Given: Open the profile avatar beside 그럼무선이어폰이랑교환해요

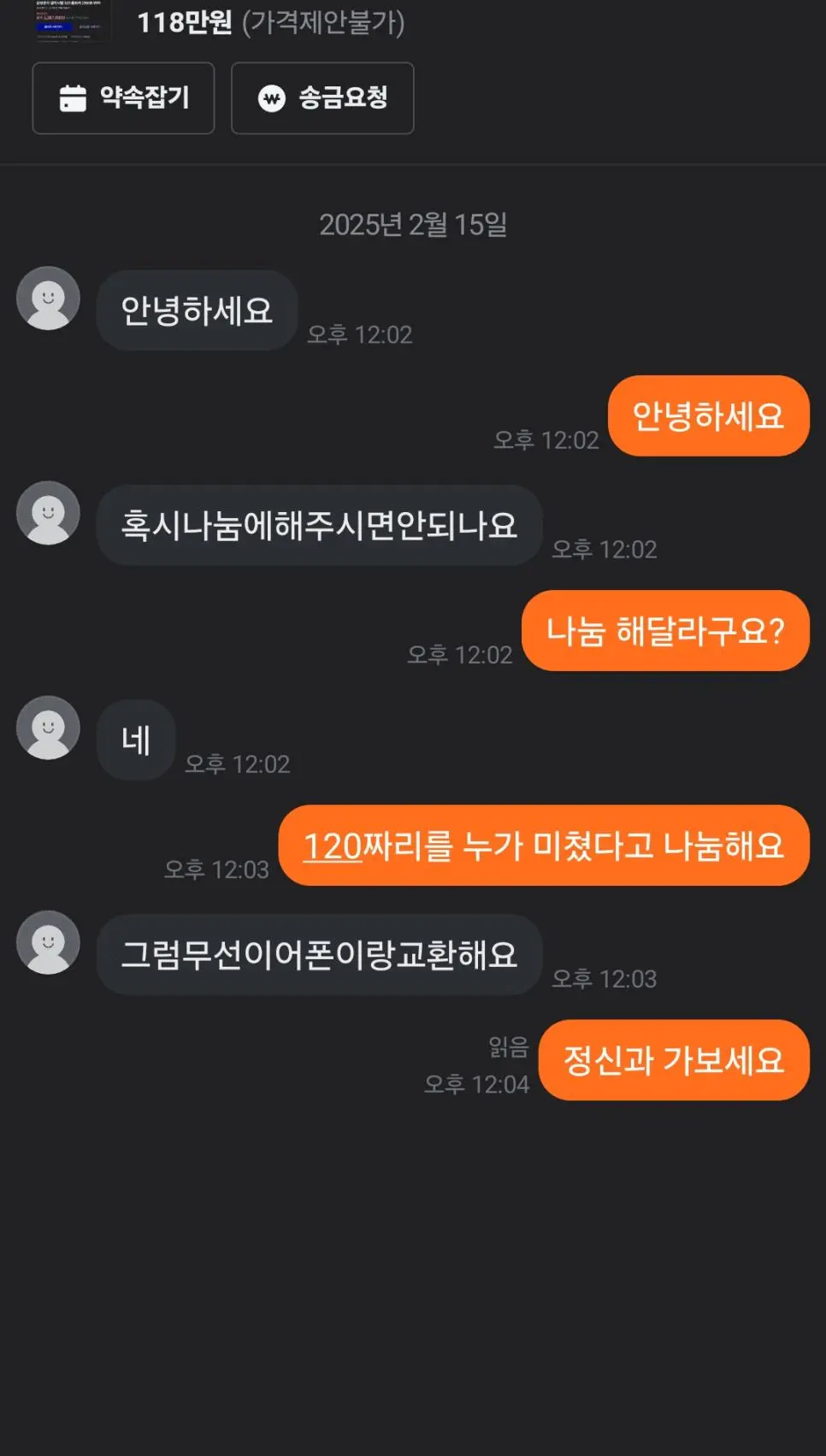Looking at the screenshot, I should pyautogui.click(x=49, y=942).
